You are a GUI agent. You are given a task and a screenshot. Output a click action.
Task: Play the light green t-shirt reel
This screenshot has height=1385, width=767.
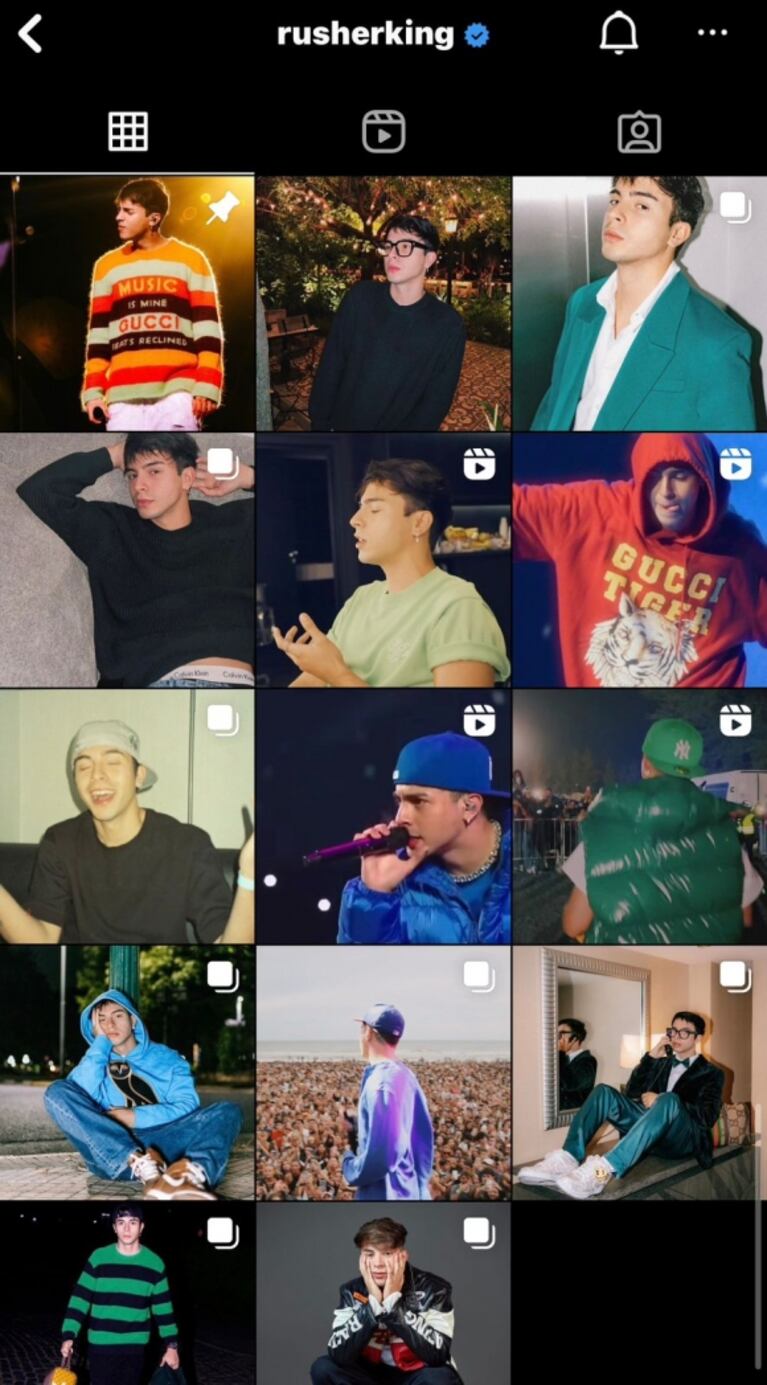(x=383, y=560)
